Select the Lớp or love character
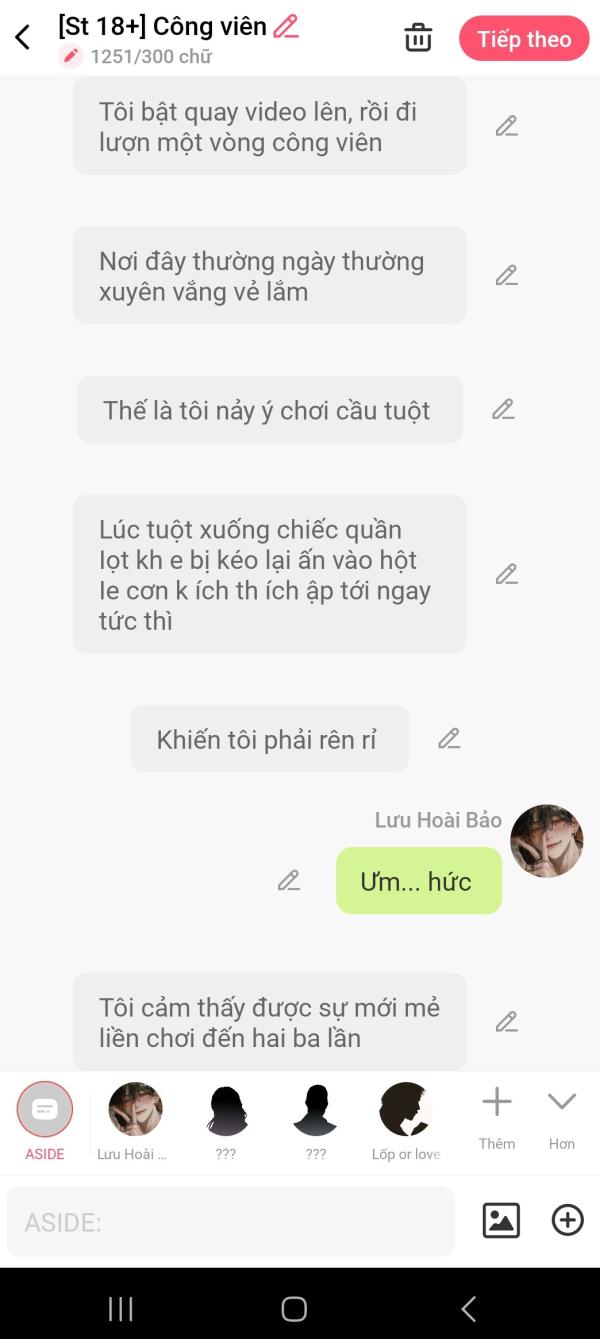The width and height of the screenshot is (600, 1339). [406, 1121]
